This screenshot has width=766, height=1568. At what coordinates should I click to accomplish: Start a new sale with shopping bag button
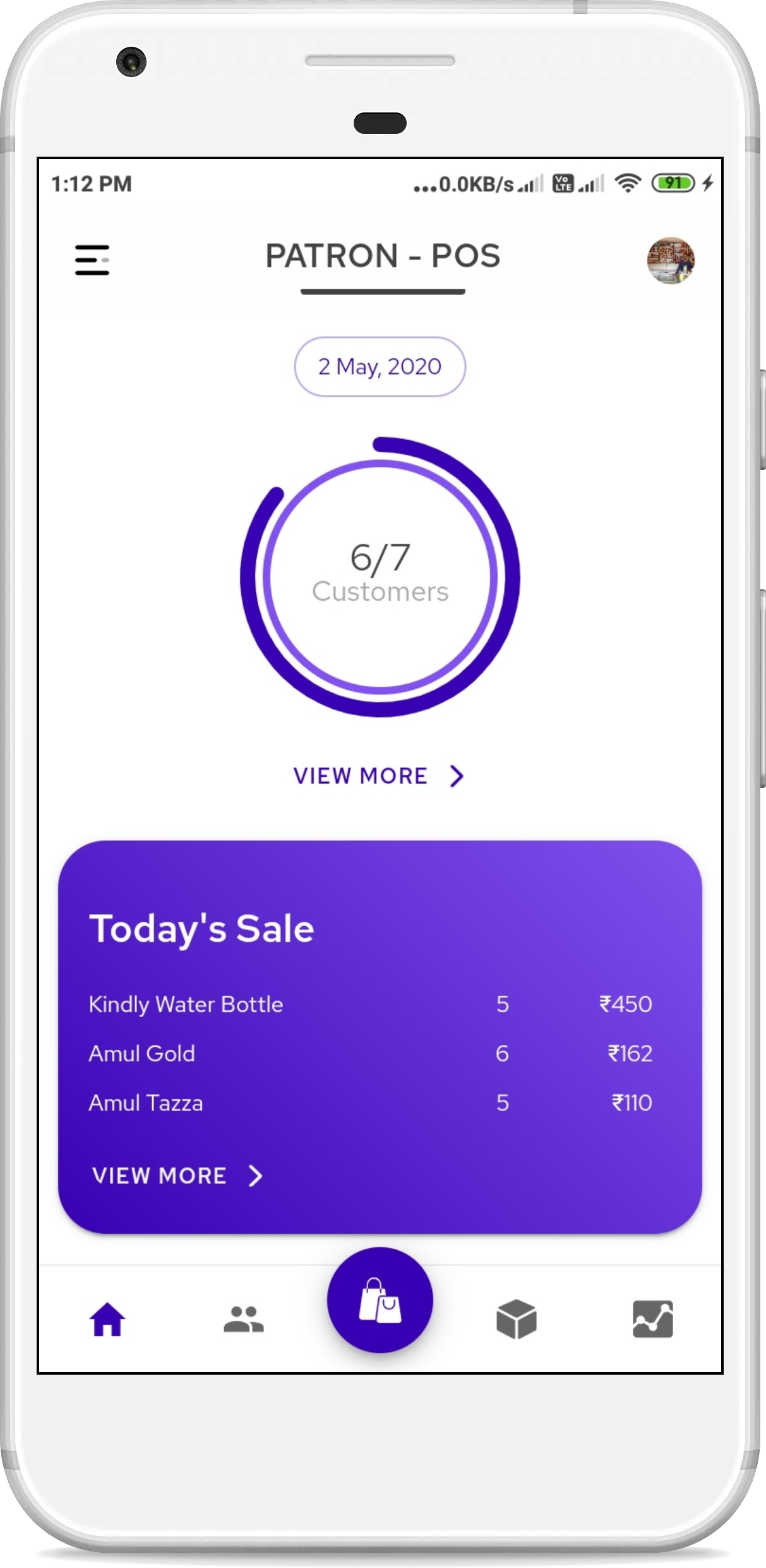tap(380, 1300)
